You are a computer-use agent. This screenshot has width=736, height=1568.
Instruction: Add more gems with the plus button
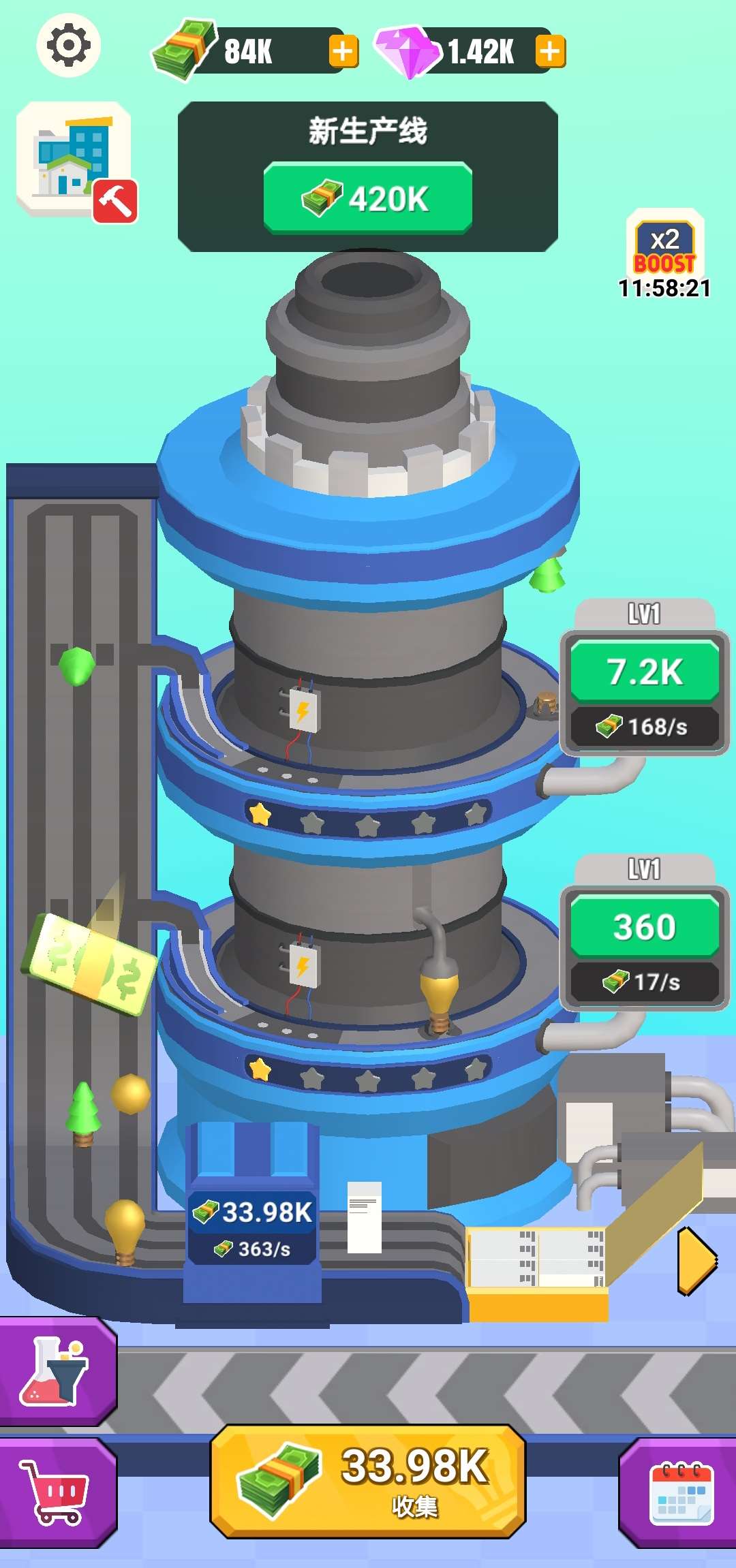pyautogui.click(x=550, y=51)
